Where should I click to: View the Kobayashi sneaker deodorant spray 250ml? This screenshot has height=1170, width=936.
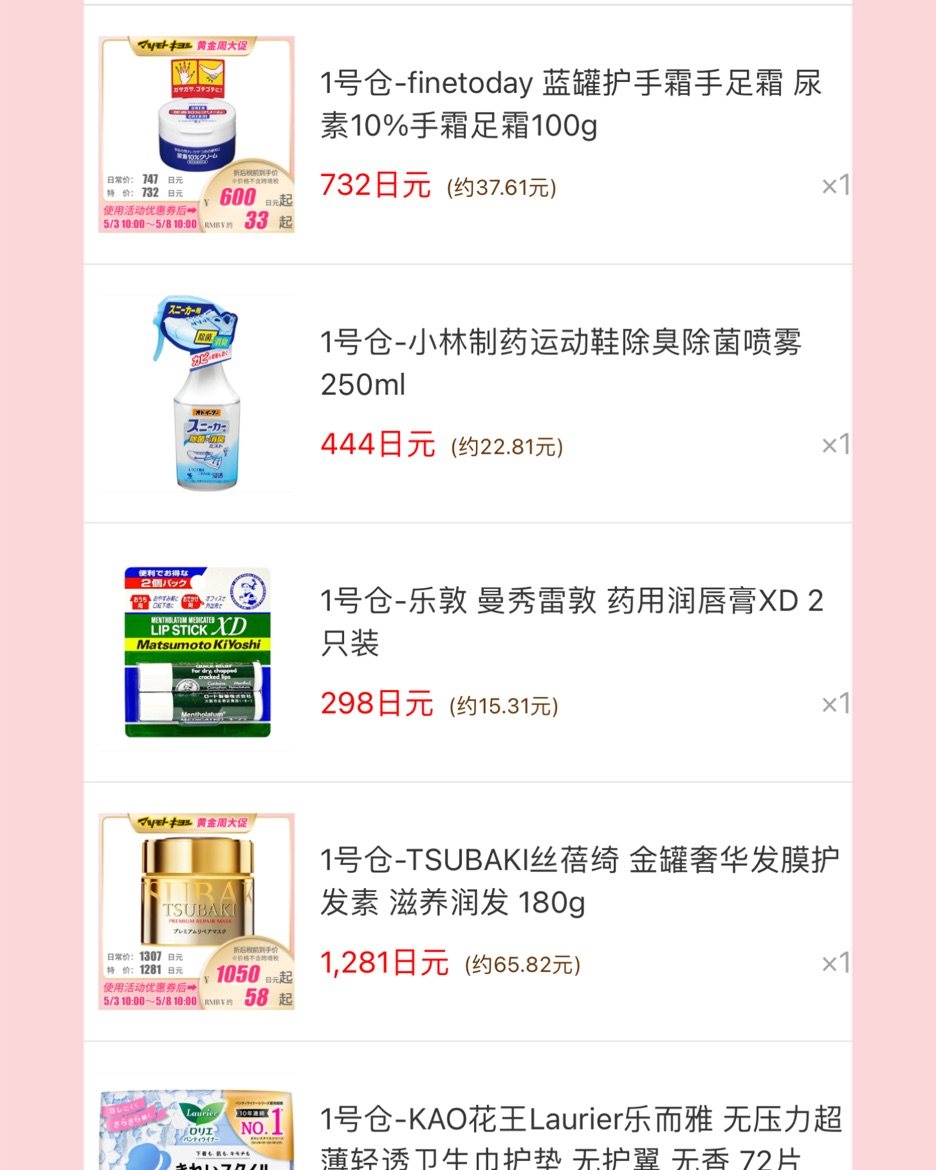coord(560,364)
